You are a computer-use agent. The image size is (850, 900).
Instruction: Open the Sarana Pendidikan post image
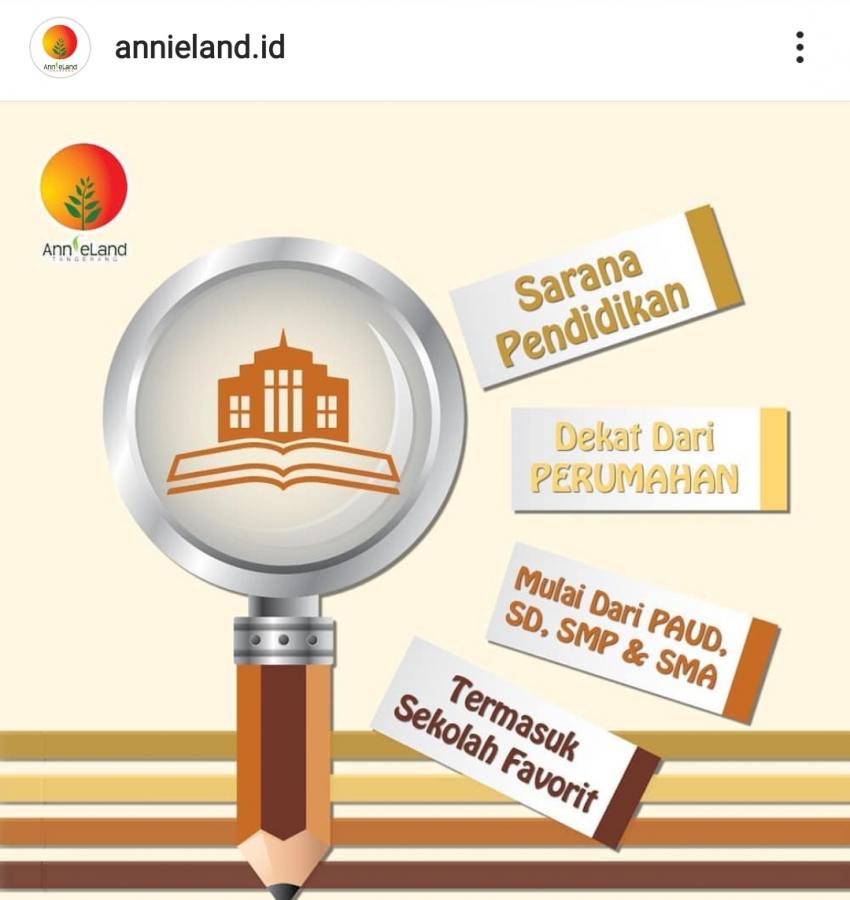coord(425,500)
